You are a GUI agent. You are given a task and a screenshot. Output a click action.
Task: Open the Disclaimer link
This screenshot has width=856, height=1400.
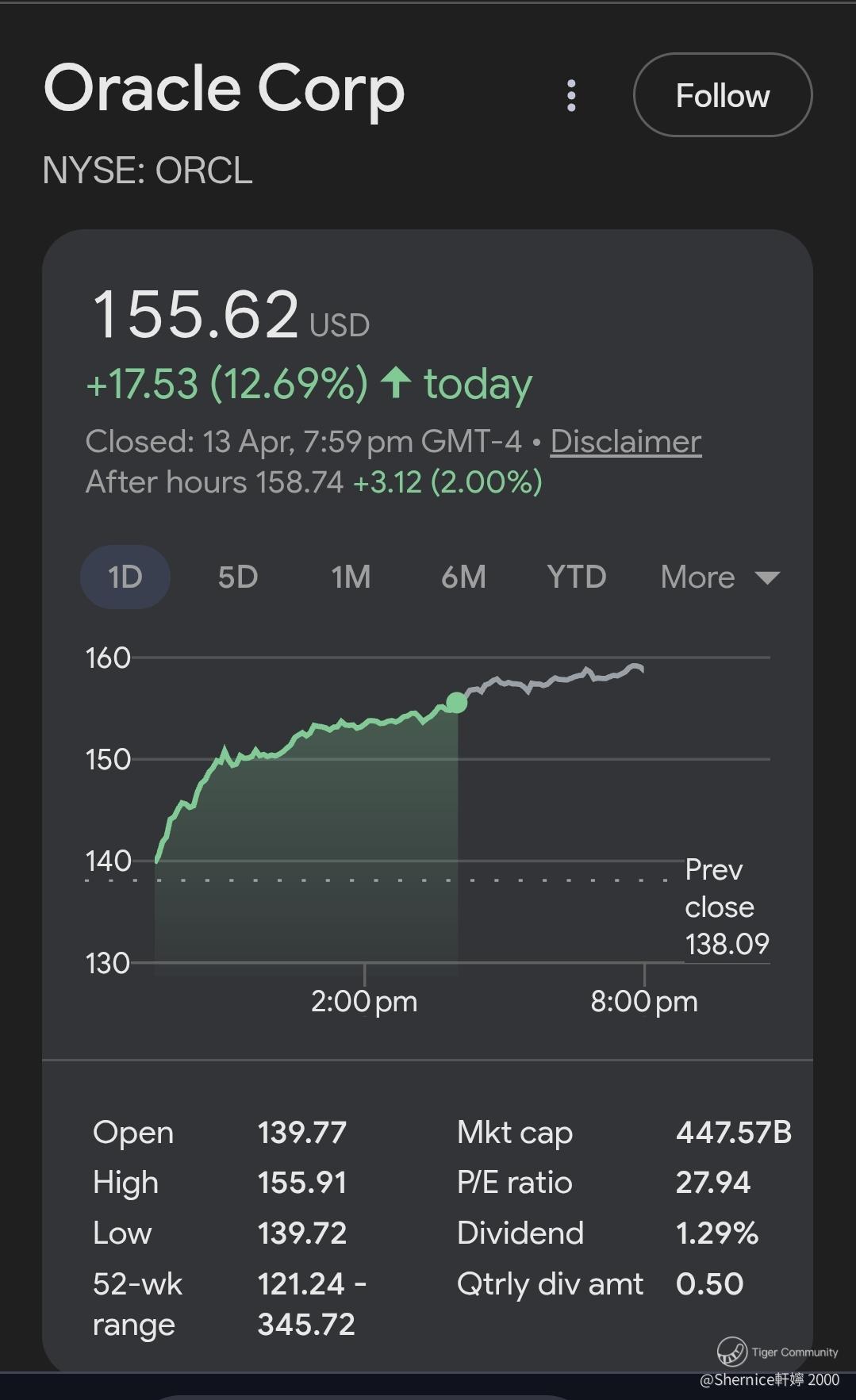(625, 442)
